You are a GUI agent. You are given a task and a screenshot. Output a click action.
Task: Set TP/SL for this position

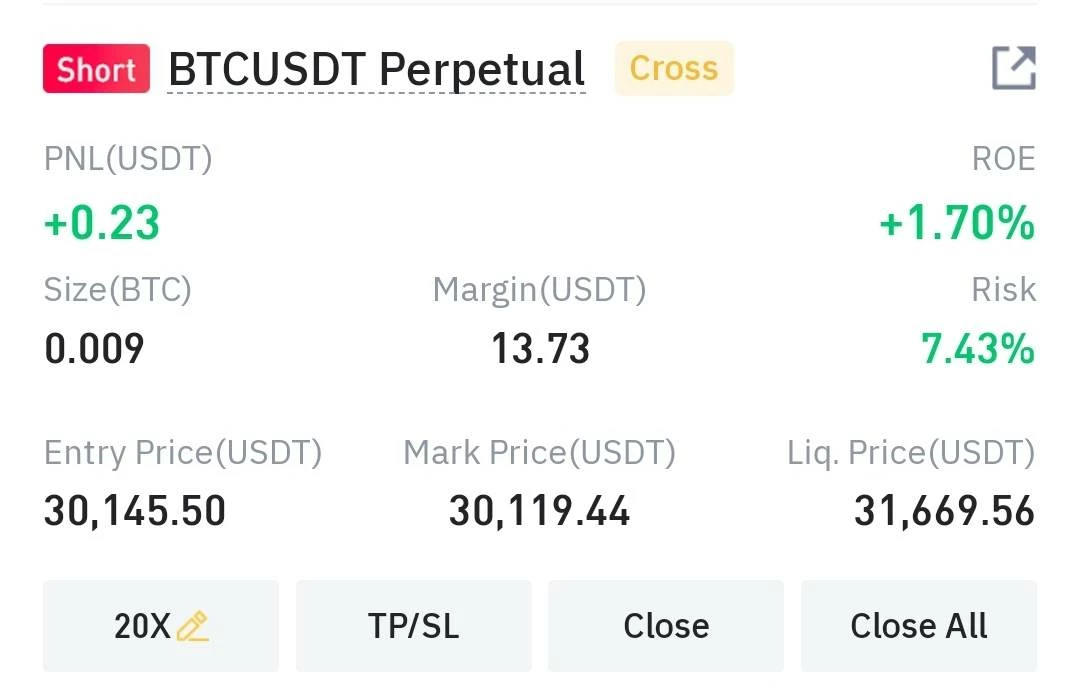click(x=414, y=625)
